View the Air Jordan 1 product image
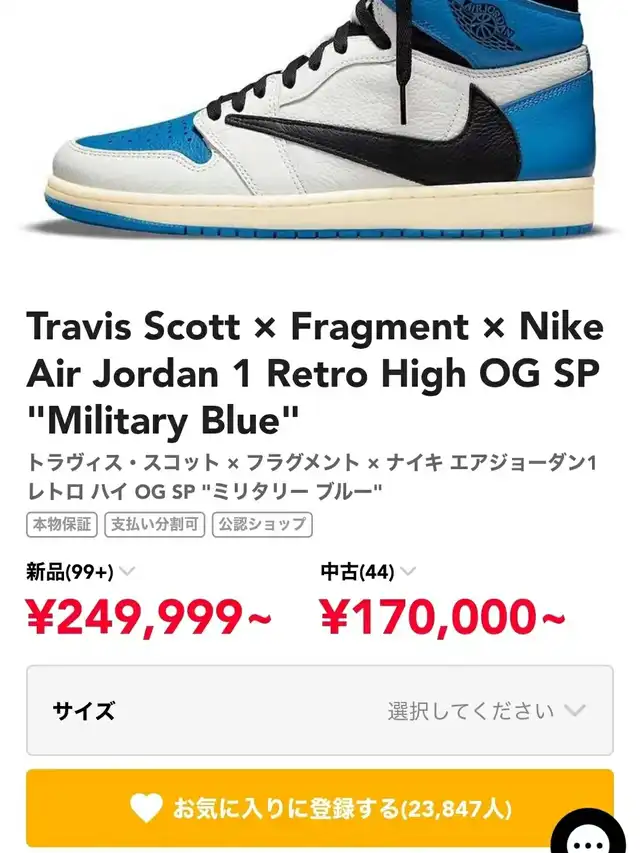The image size is (640, 853). click(x=321, y=119)
